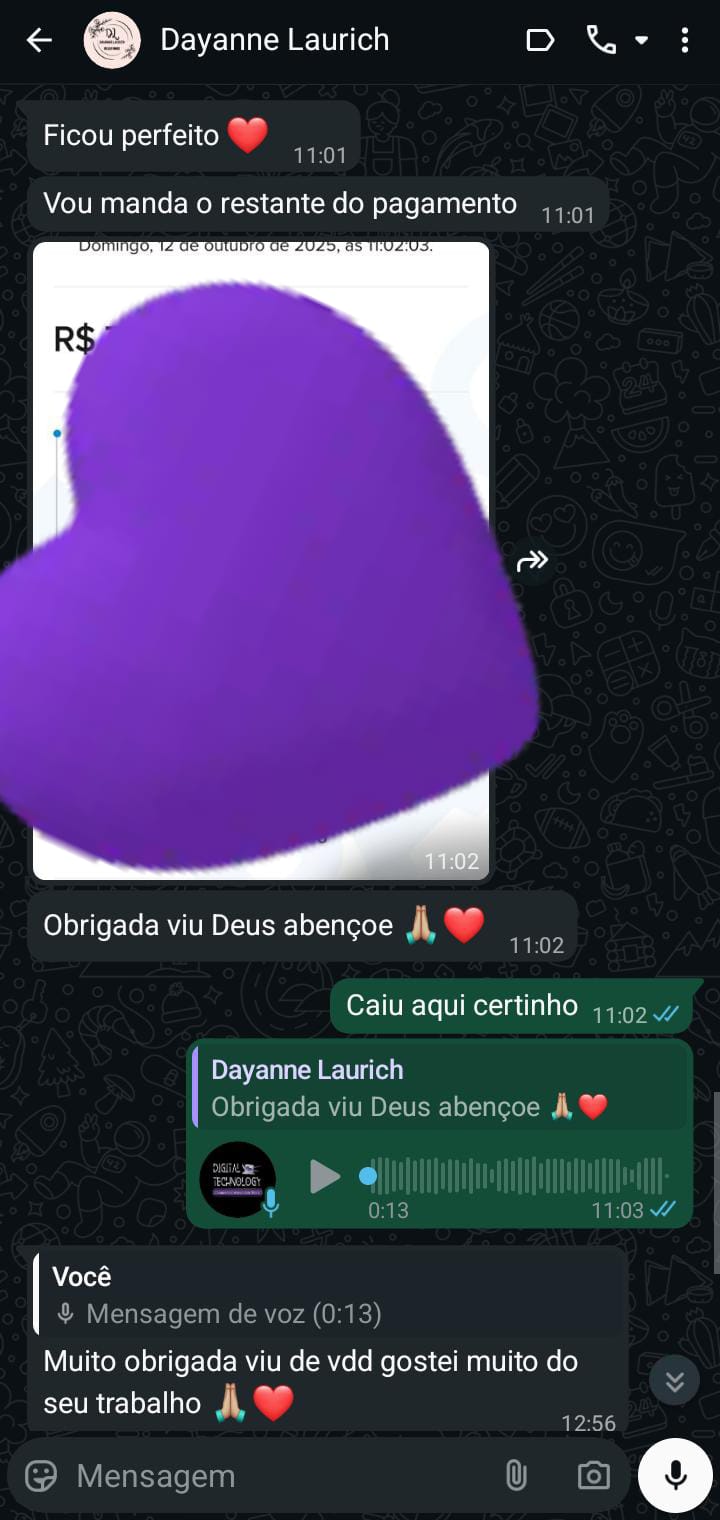The image size is (720, 1520).
Task: Seek within the voice message waveform
Action: click(x=520, y=1176)
